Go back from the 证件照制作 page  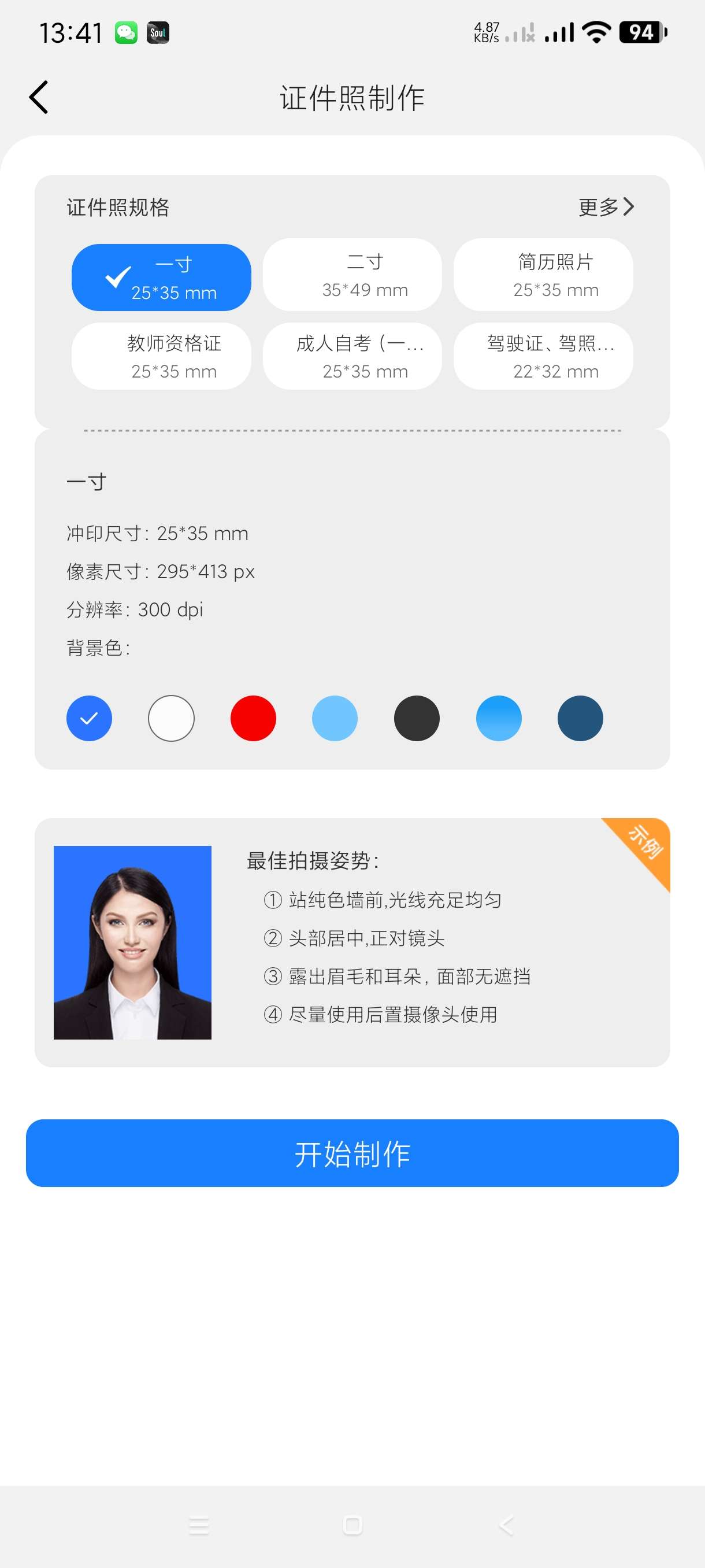click(x=39, y=97)
